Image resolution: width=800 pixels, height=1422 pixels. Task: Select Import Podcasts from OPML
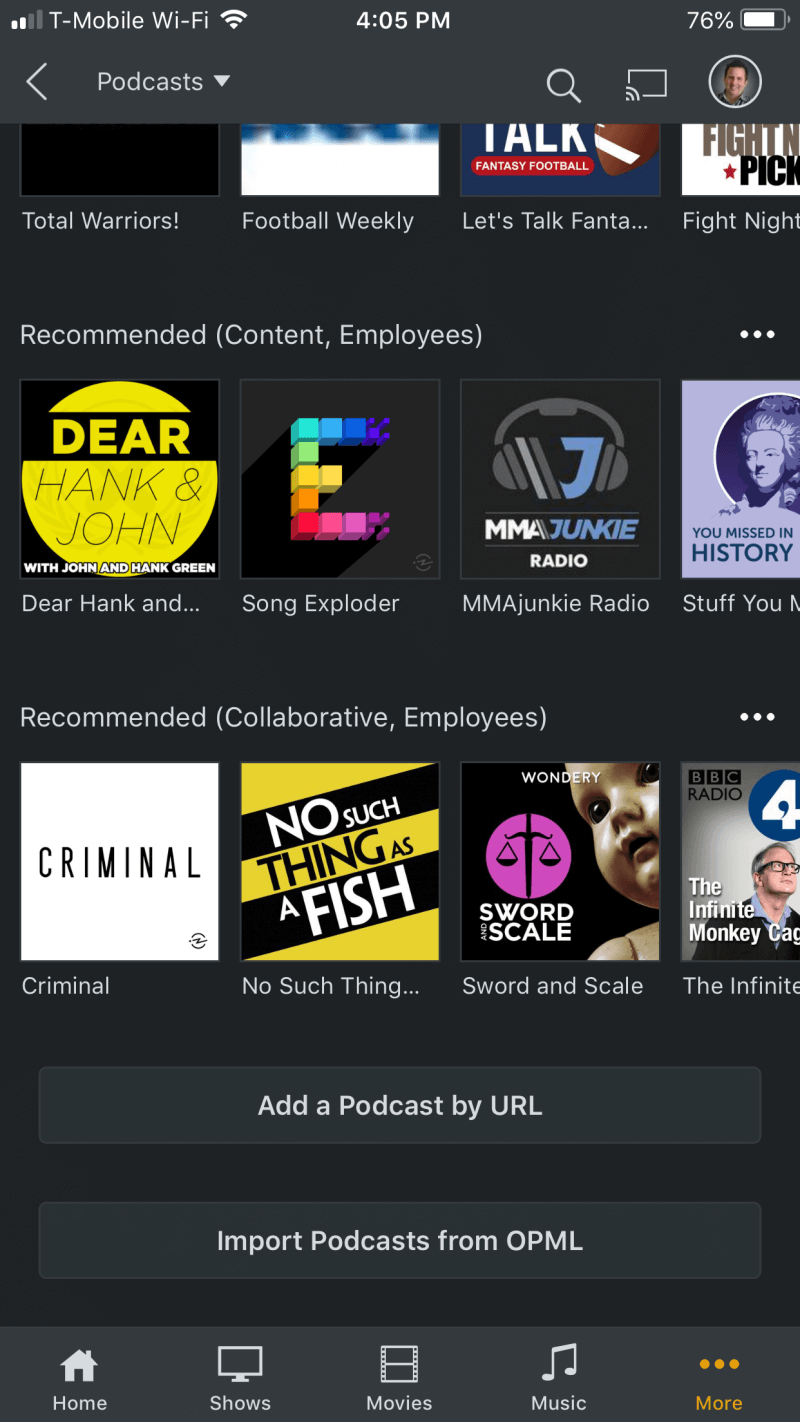pyautogui.click(x=400, y=1241)
